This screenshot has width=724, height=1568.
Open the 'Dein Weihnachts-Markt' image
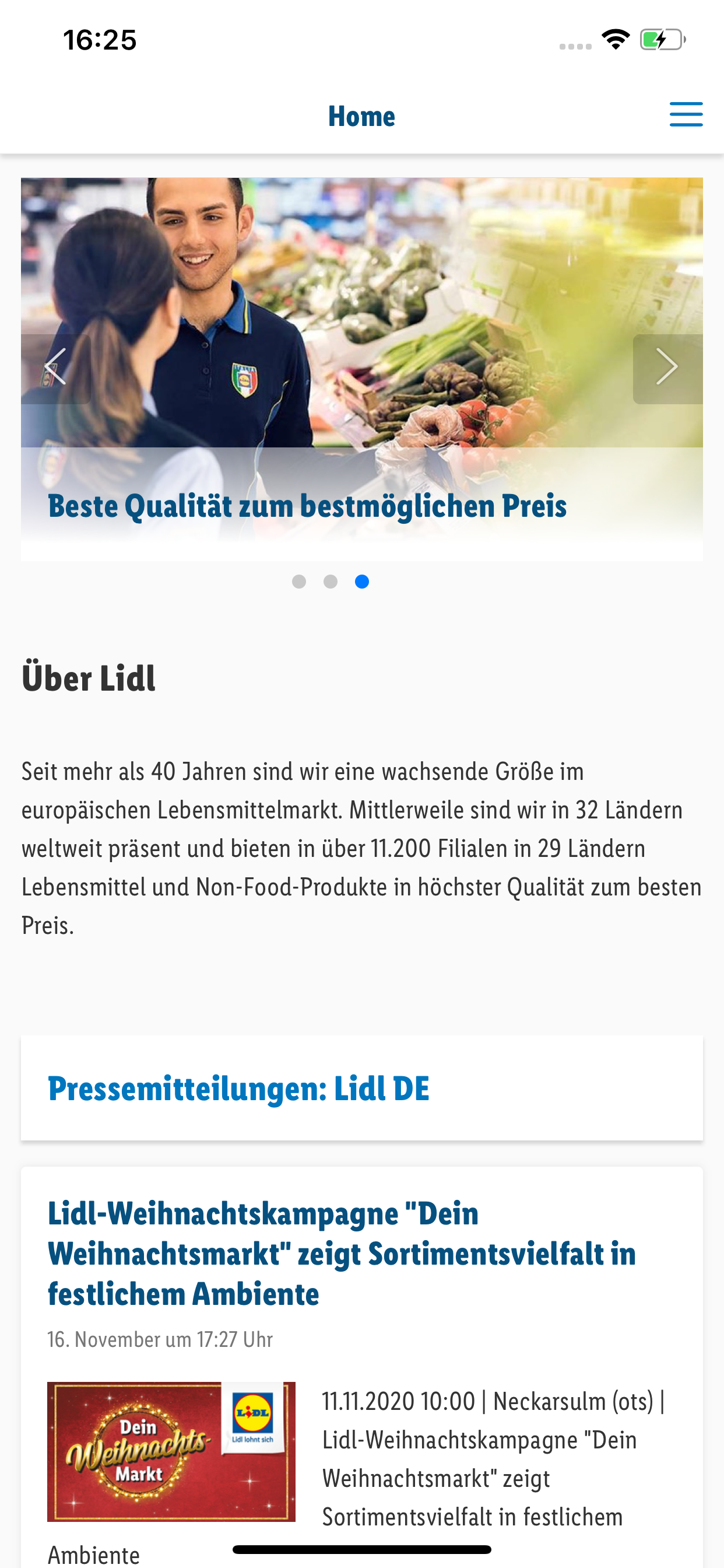pyautogui.click(x=171, y=1451)
